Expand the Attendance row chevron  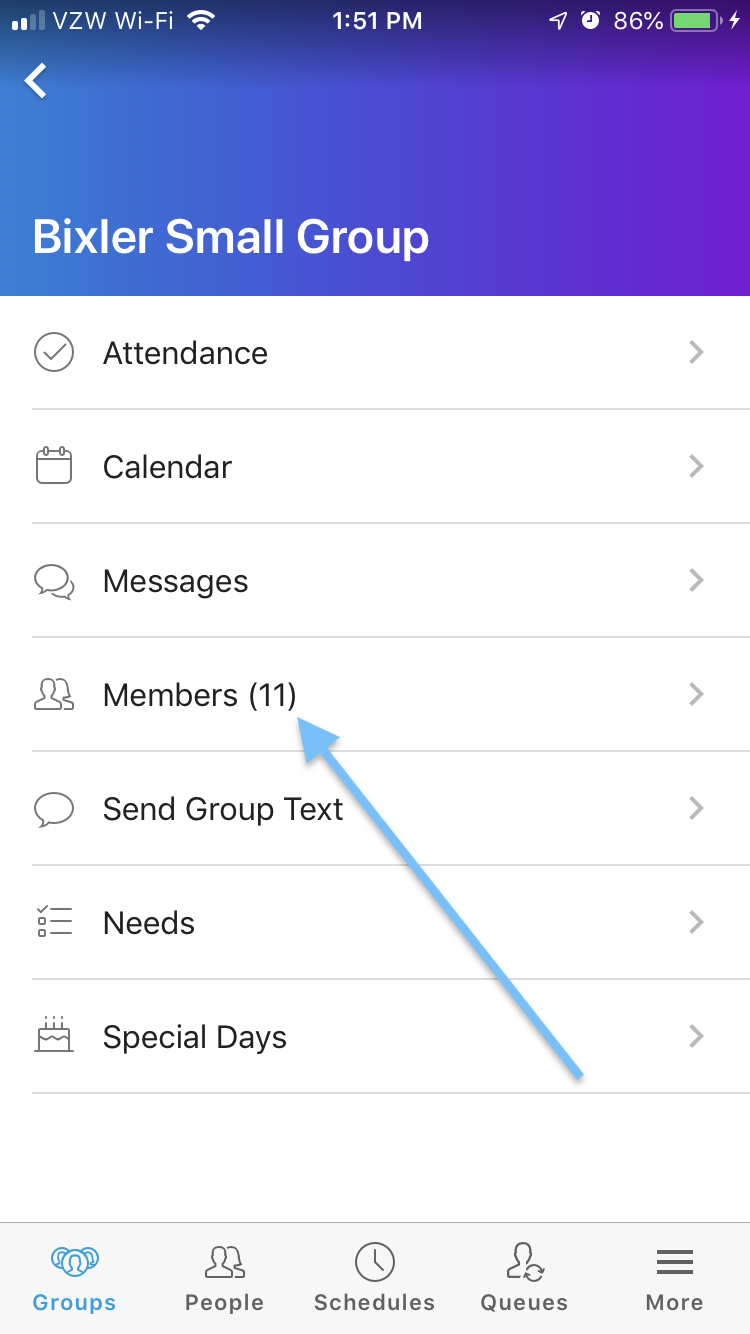[x=696, y=352]
